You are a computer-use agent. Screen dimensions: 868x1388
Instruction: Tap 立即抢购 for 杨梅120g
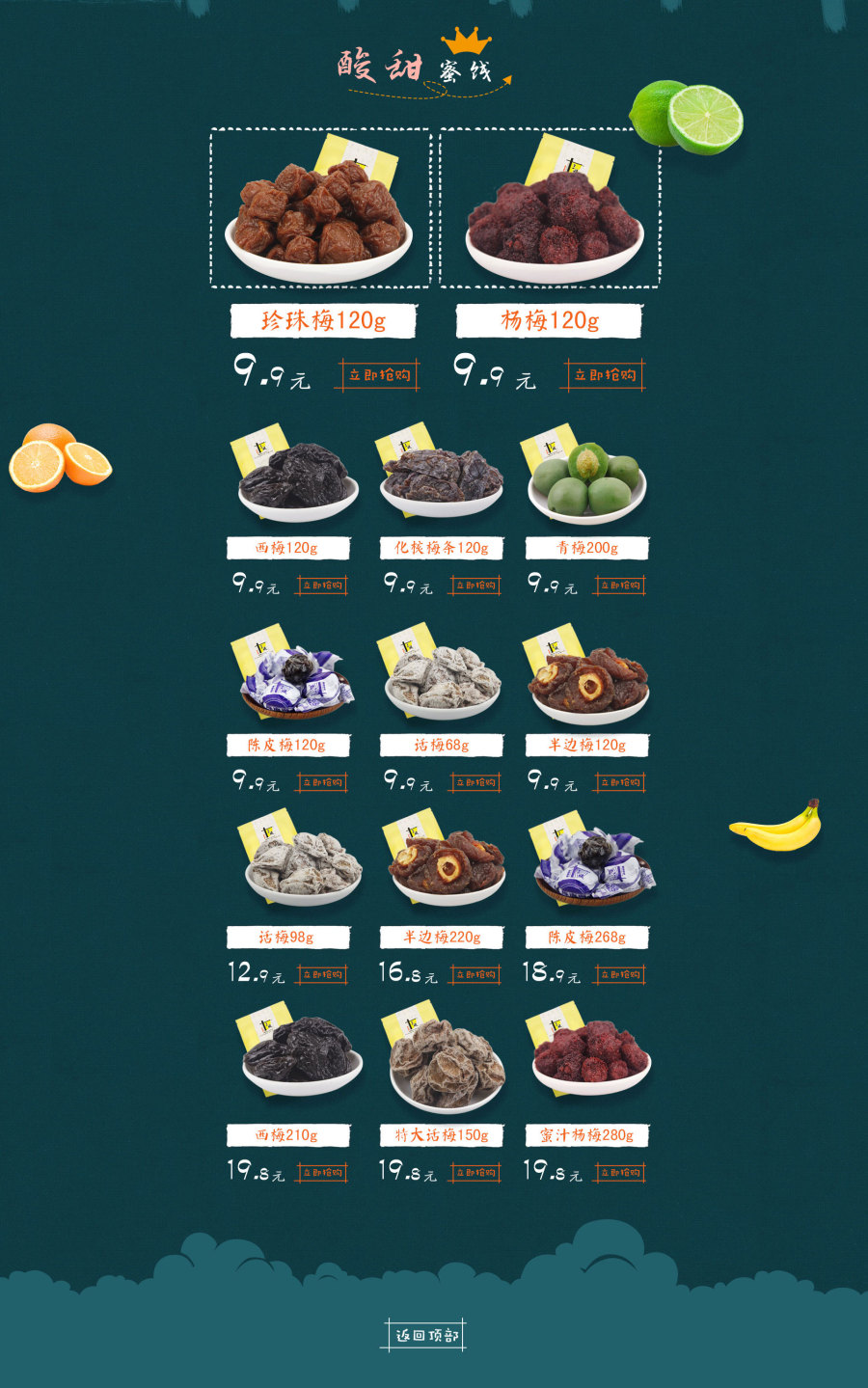tap(605, 375)
